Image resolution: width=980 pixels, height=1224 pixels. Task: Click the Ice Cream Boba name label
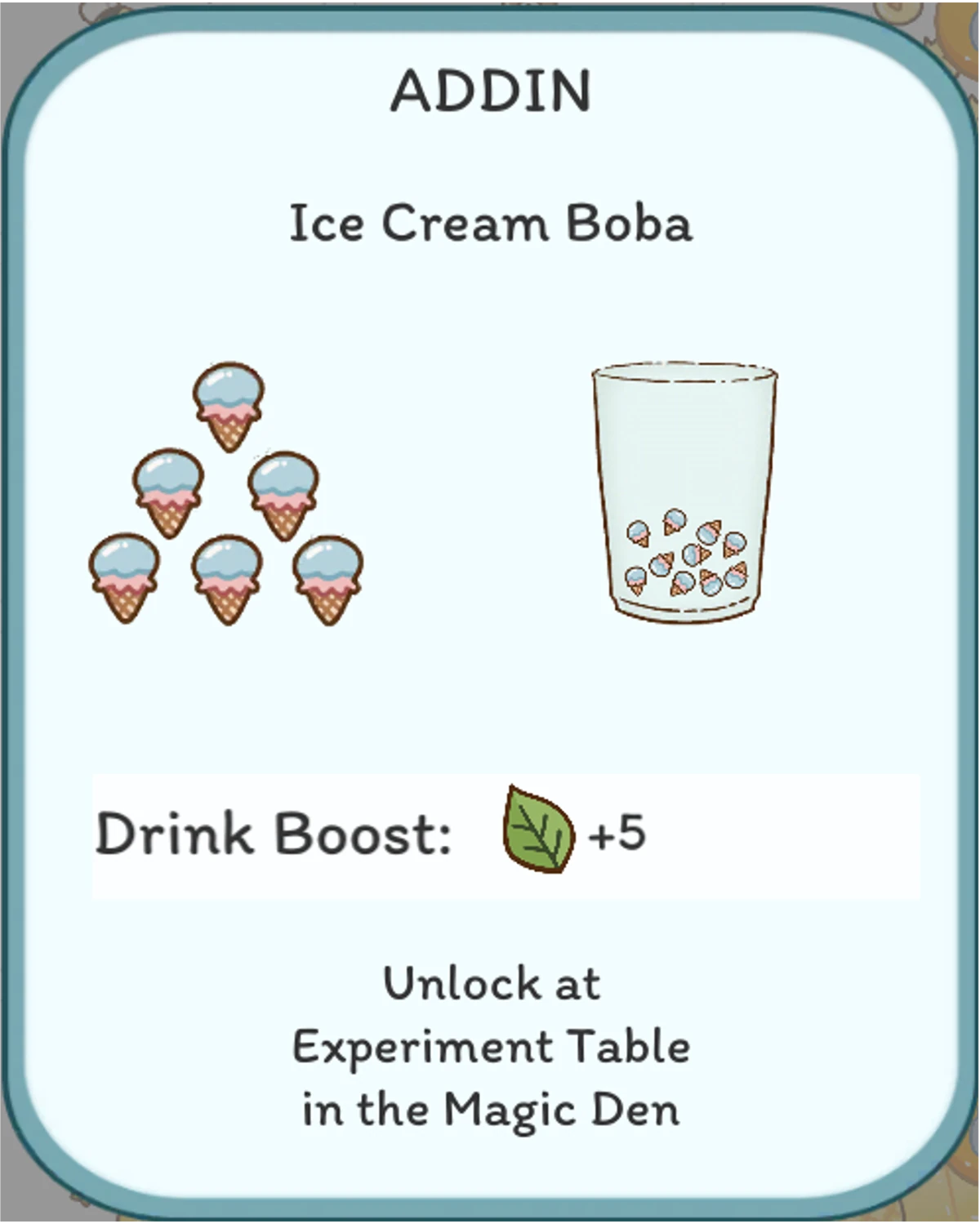pyautogui.click(x=490, y=222)
